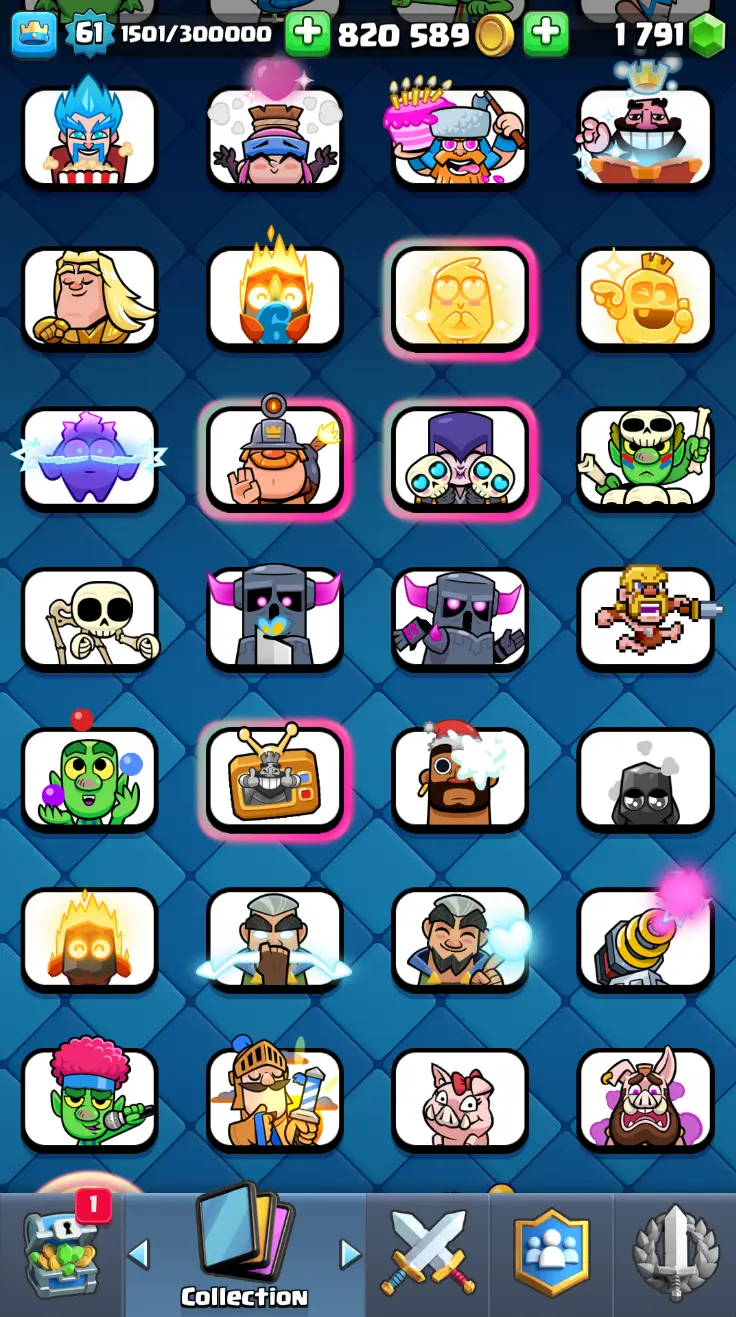Pick the birthday cake emote
The height and width of the screenshot is (1317, 736).
click(x=460, y=138)
